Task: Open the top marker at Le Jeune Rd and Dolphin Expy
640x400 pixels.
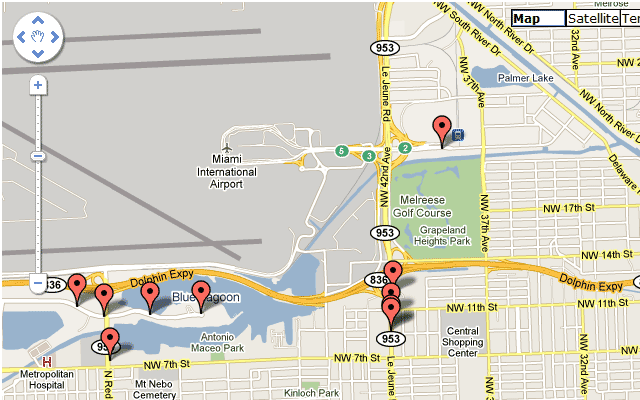Action: [393, 272]
